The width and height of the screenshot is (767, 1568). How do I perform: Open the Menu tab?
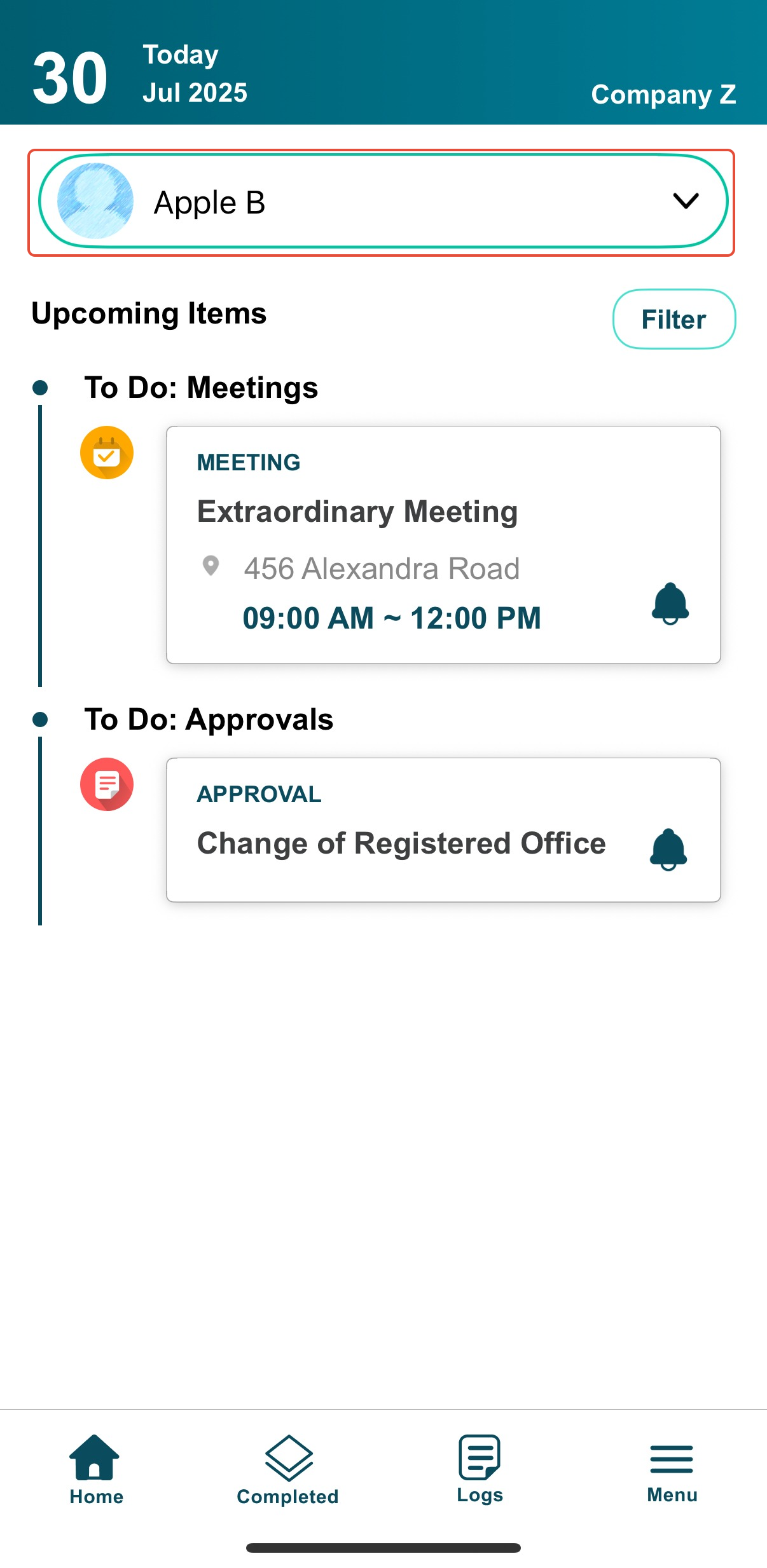coord(672,1469)
